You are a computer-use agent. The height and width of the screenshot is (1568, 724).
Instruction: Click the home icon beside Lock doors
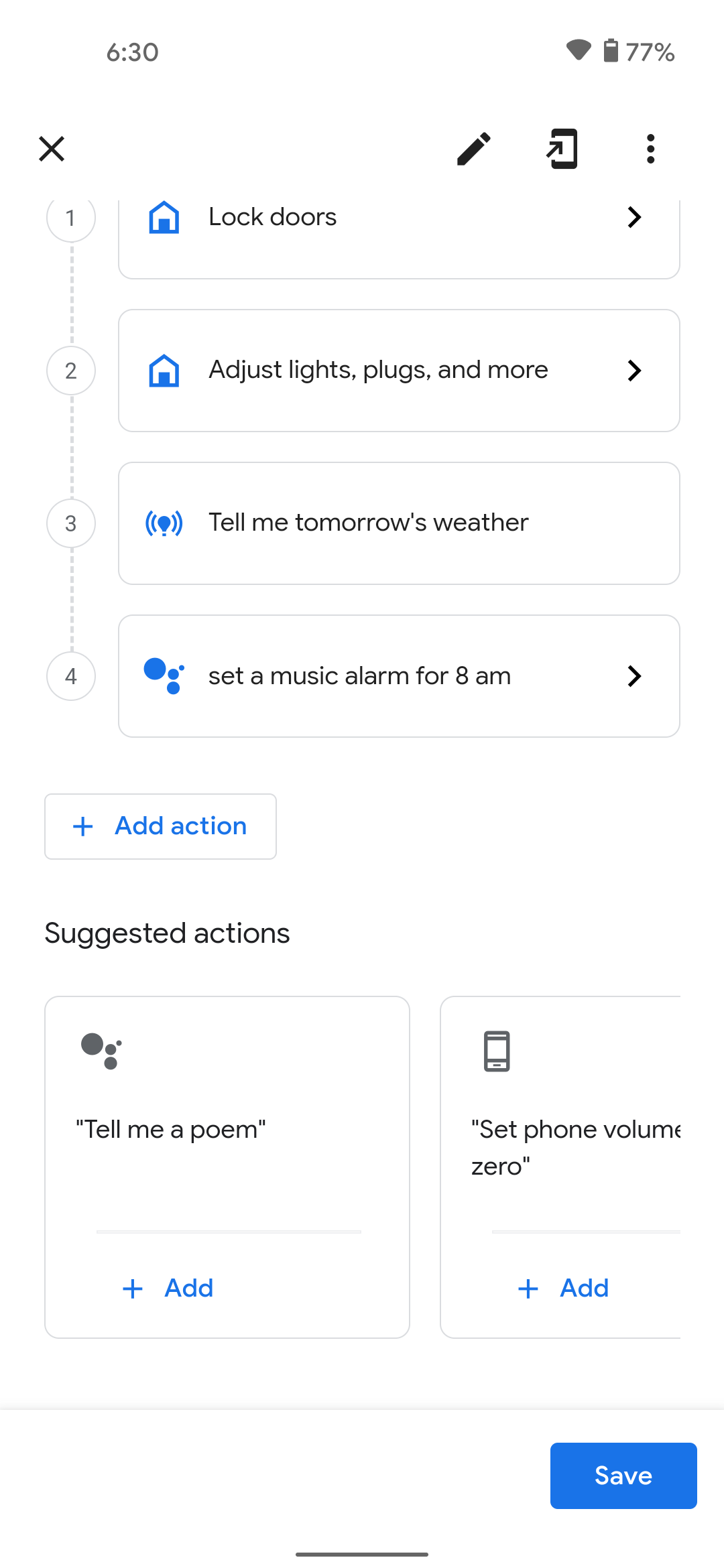point(164,217)
